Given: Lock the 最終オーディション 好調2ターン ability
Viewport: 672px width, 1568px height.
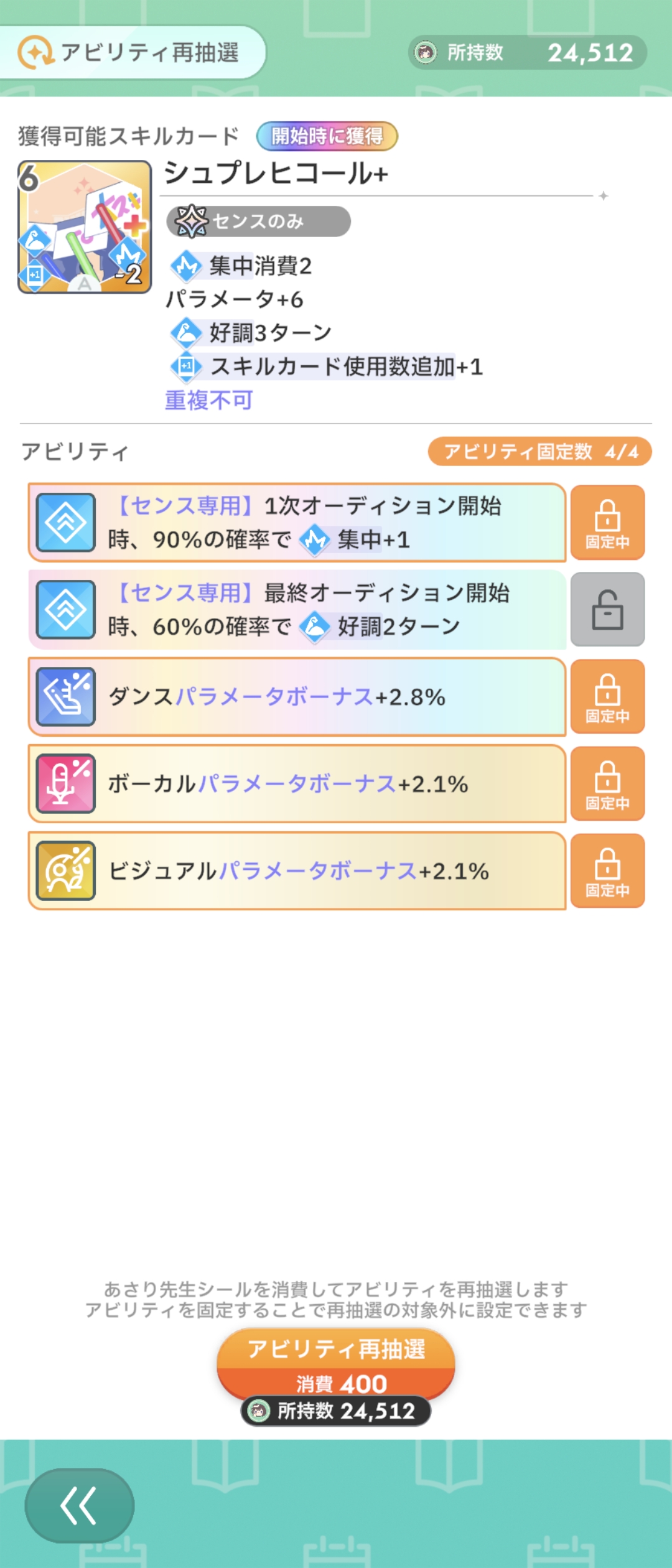Looking at the screenshot, I should pos(607,610).
